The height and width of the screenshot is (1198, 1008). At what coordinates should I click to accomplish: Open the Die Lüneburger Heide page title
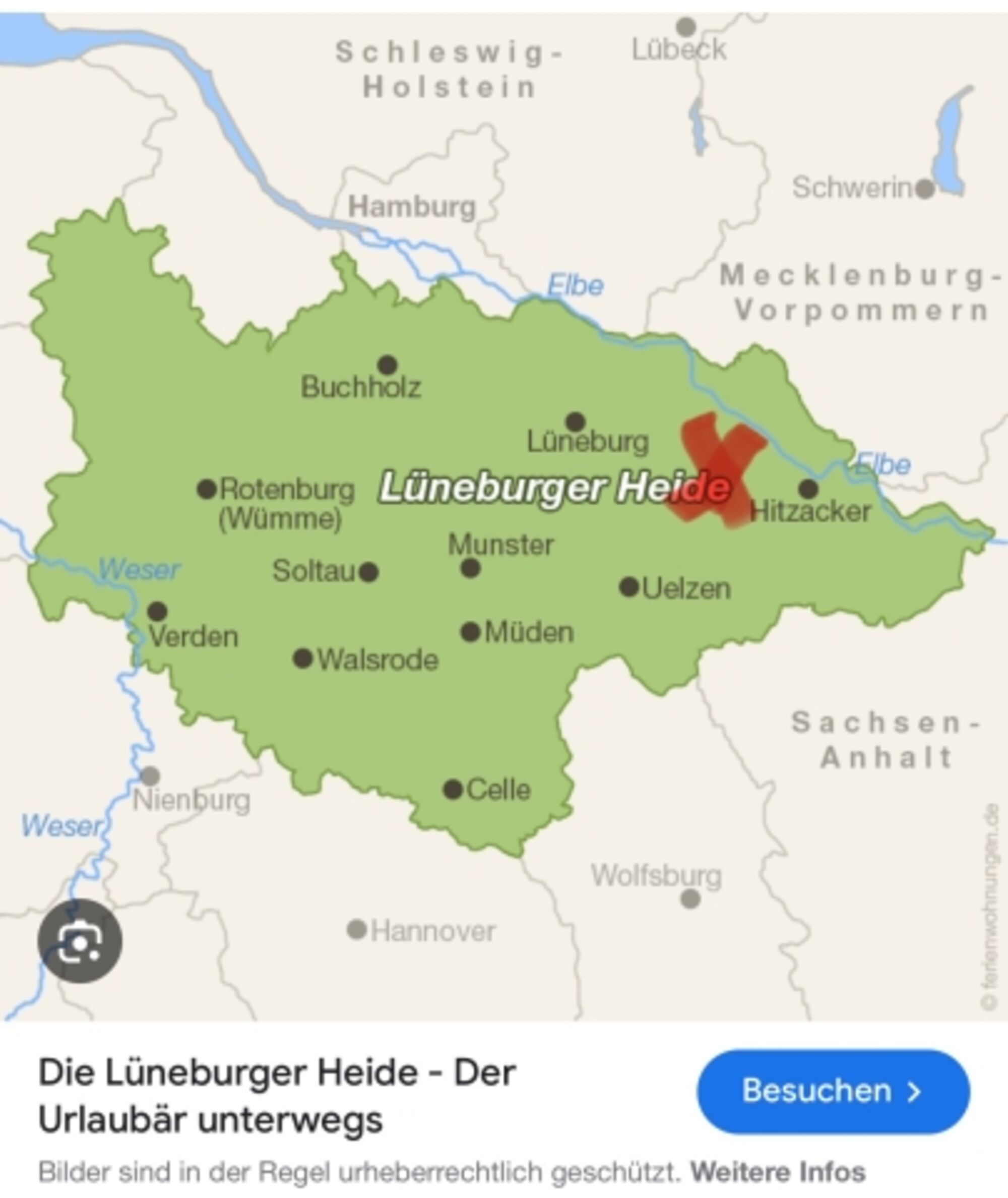[277, 1096]
